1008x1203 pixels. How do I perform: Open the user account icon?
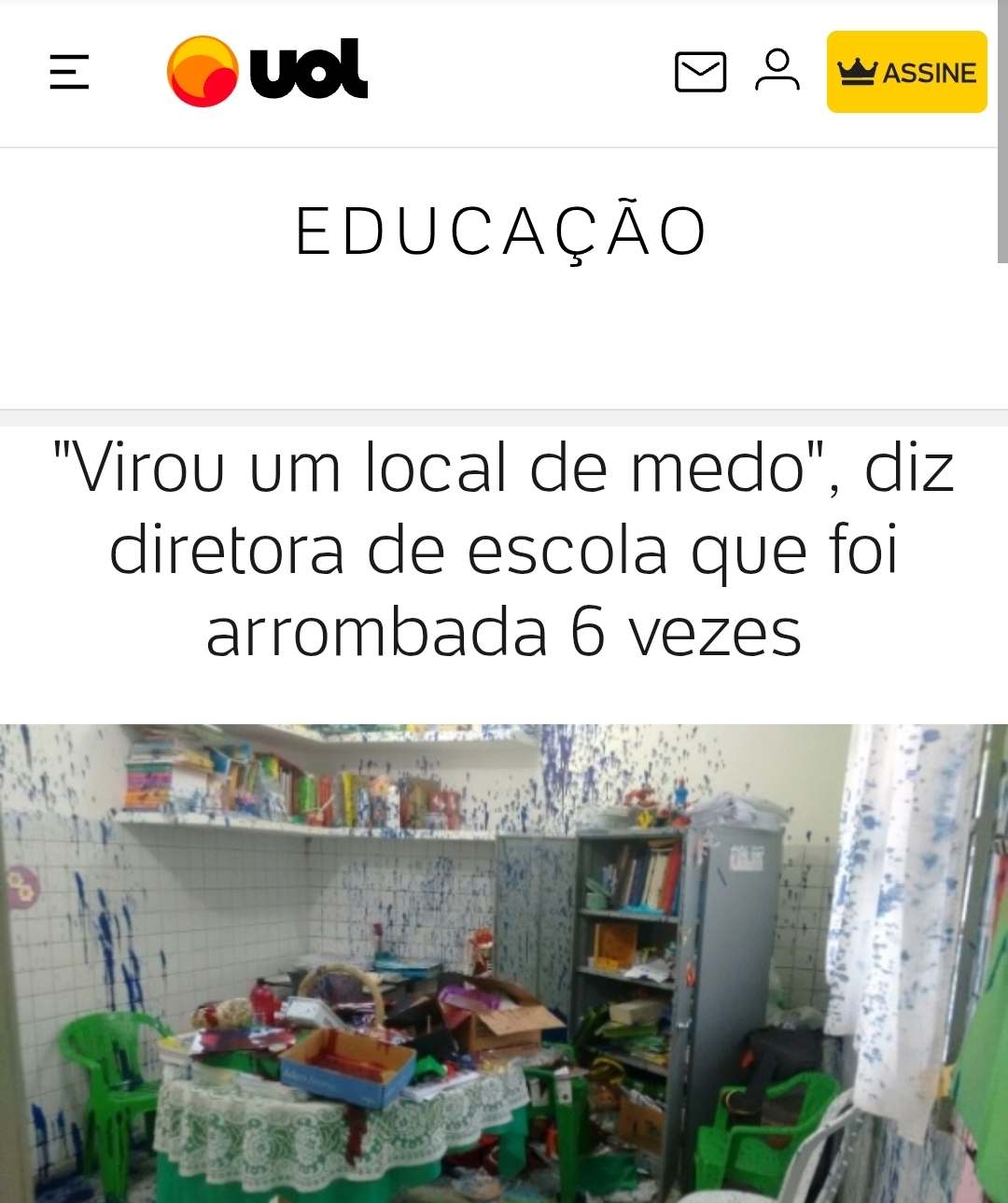(777, 71)
